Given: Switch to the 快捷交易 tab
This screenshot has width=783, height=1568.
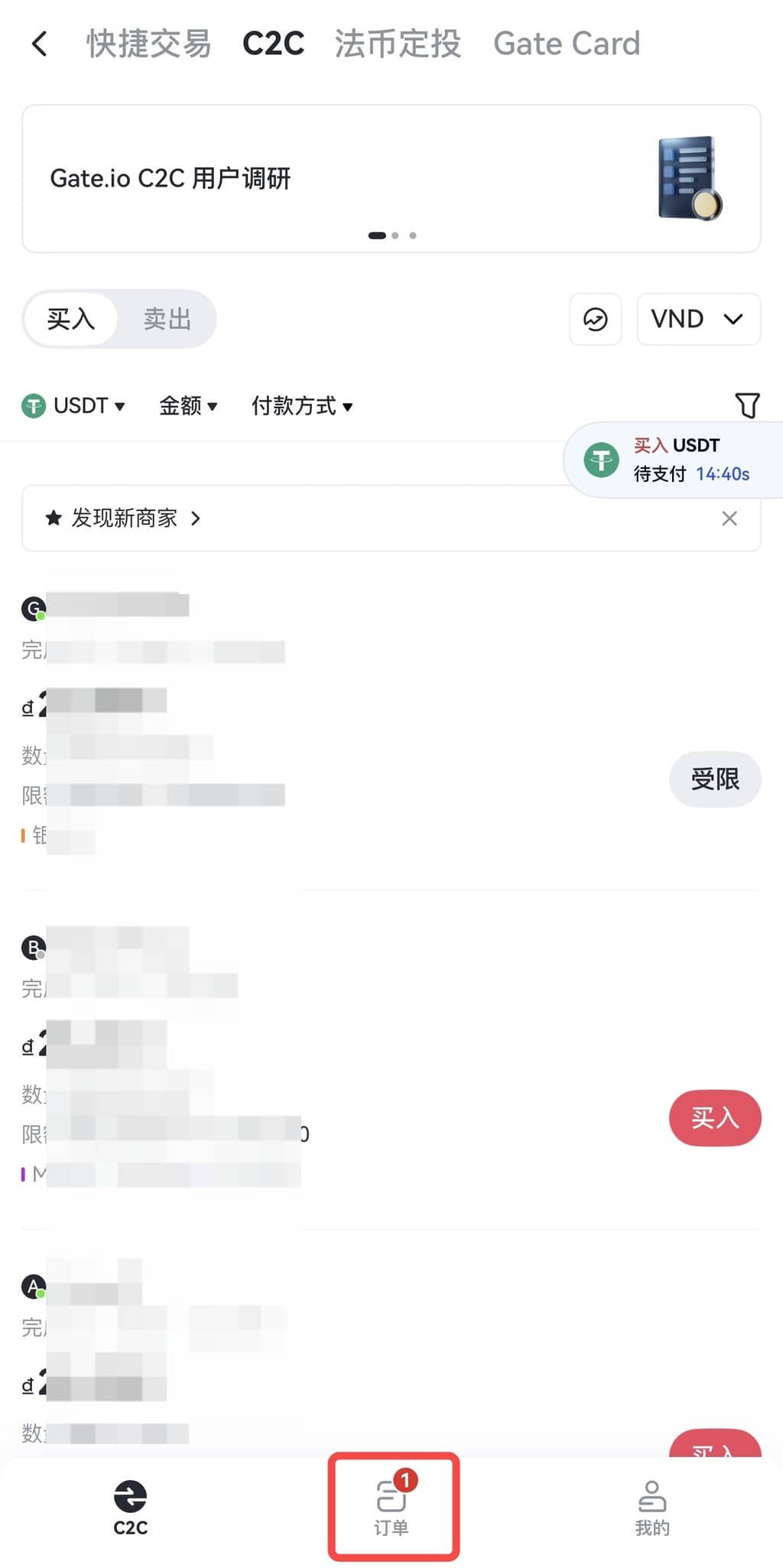Looking at the screenshot, I should click(148, 44).
